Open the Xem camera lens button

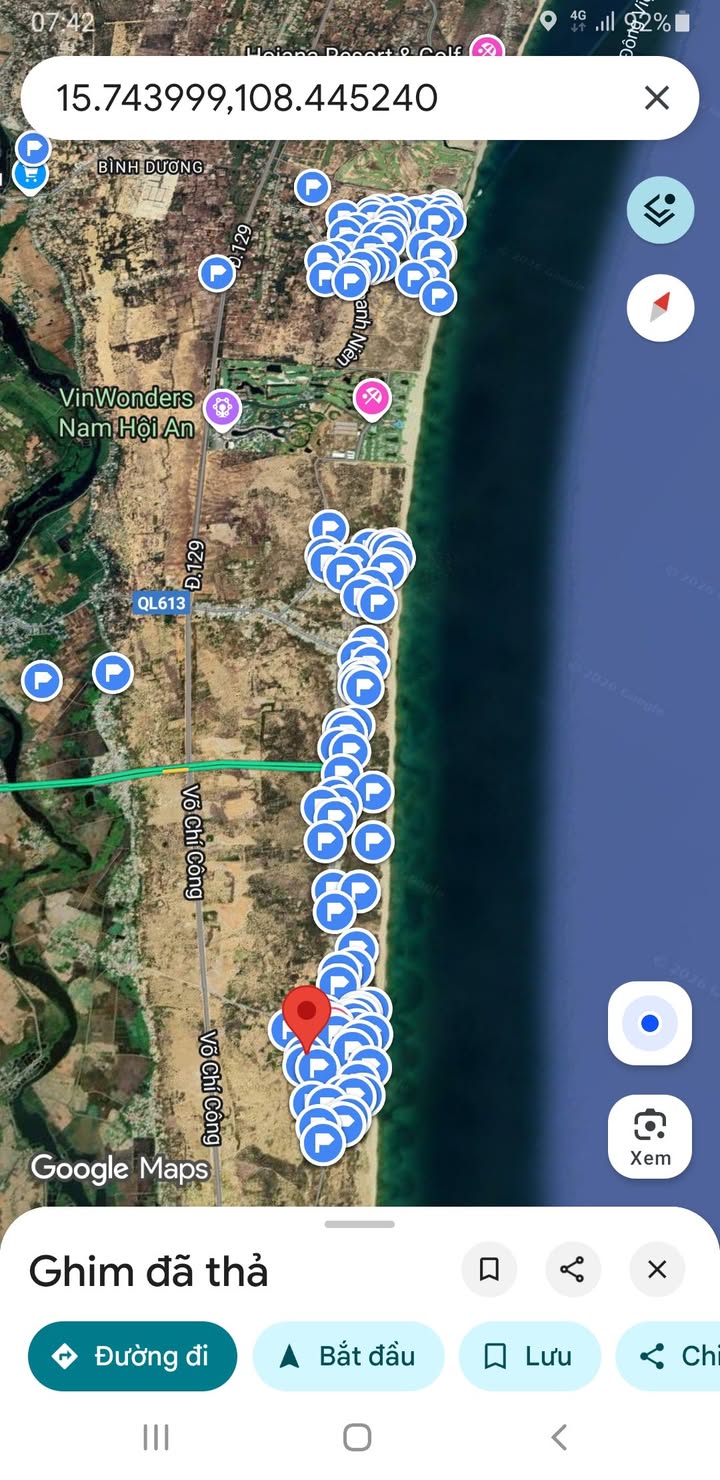pos(650,1136)
